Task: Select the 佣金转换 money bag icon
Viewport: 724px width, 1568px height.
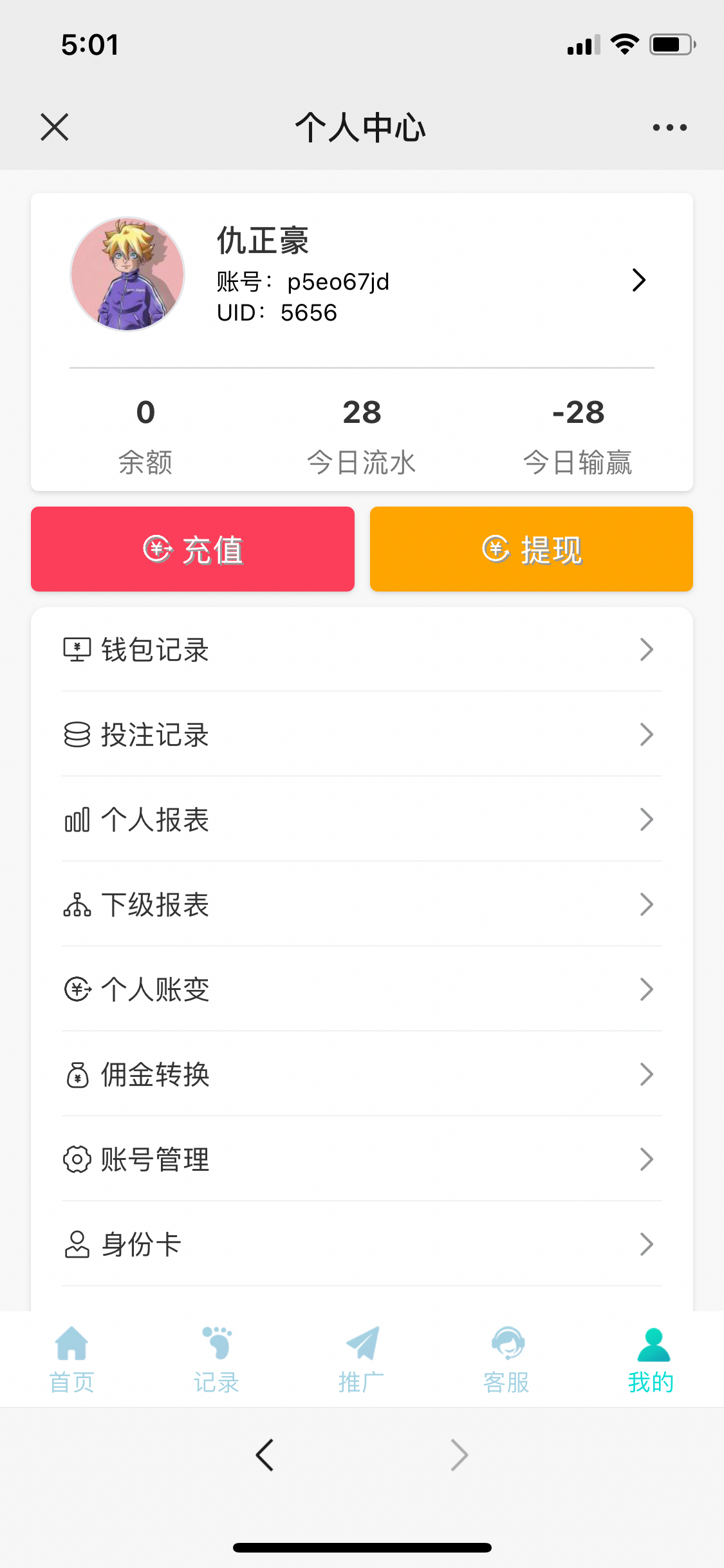Action: tap(77, 1074)
